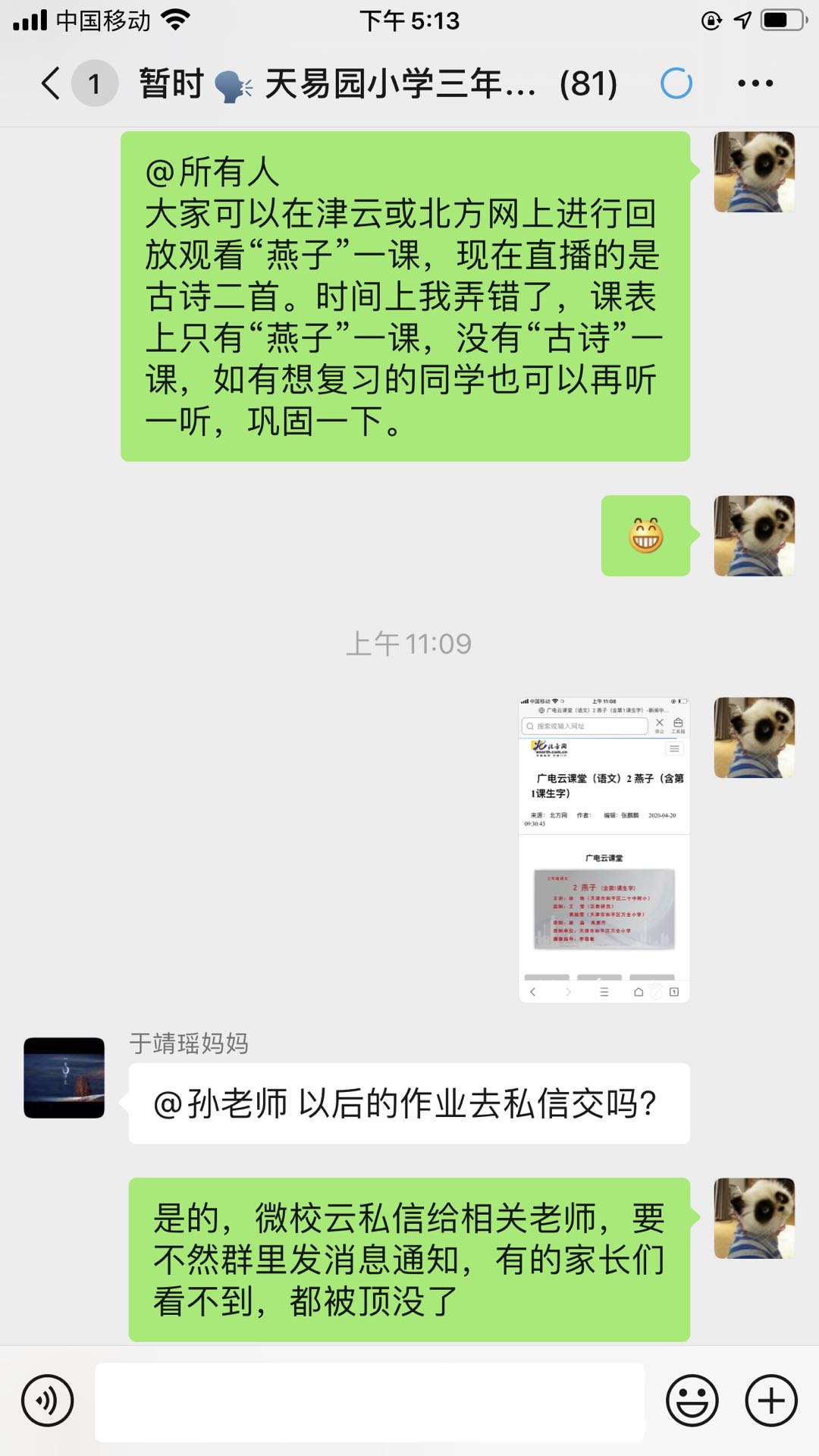Open the shared screenshot image

tap(604, 849)
